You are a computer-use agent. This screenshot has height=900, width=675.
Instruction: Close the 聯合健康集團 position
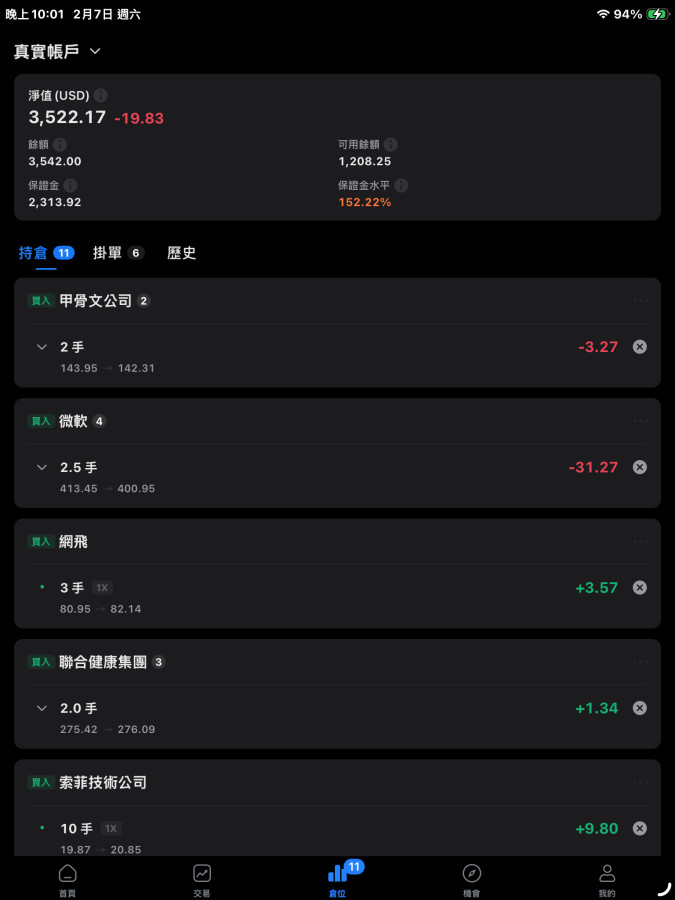point(640,708)
